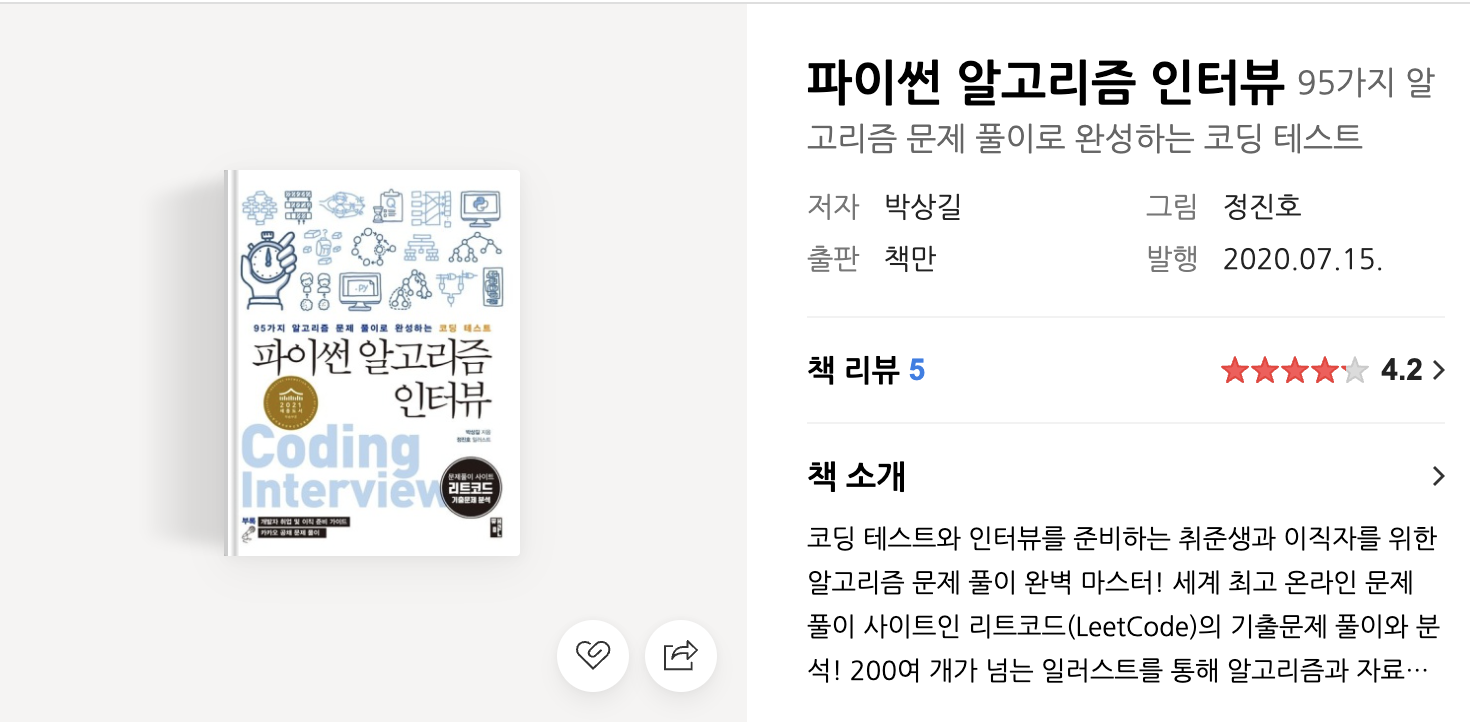Screen dimensions: 1470x724
Task: Expand the 책 소개 book introduction
Action: (1438, 476)
